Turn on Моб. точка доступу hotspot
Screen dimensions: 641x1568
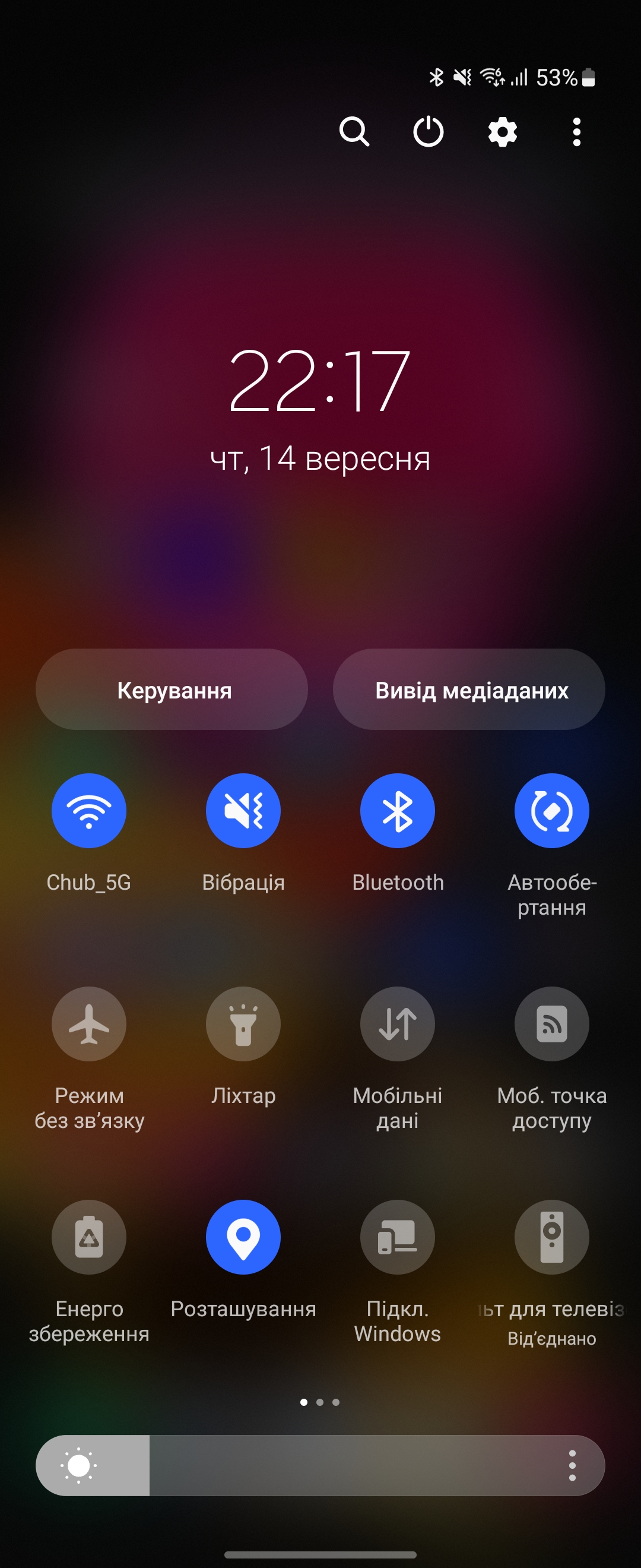(x=551, y=1024)
